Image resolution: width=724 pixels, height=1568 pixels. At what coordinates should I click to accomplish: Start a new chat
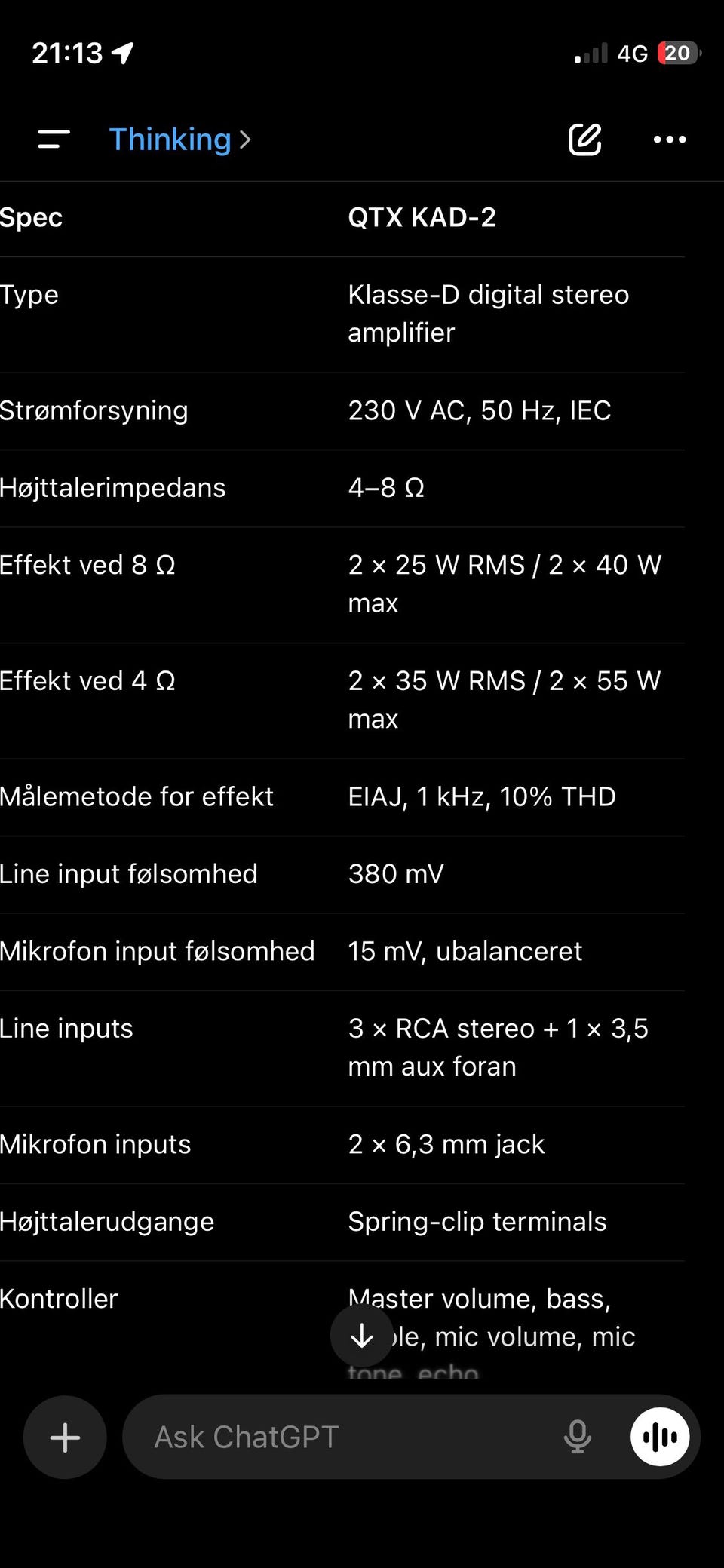click(584, 140)
